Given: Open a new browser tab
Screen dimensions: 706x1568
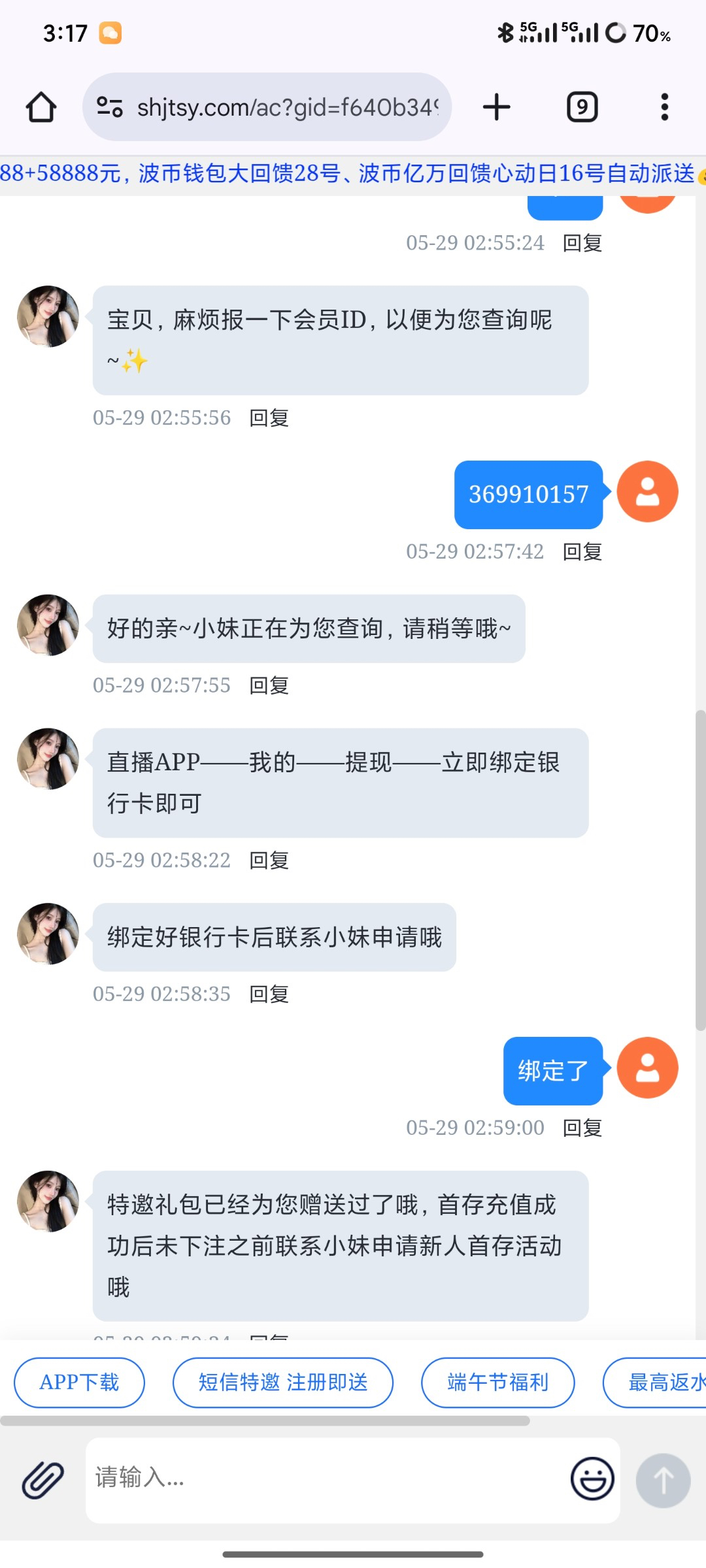Looking at the screenshot, I should (496, 107).
